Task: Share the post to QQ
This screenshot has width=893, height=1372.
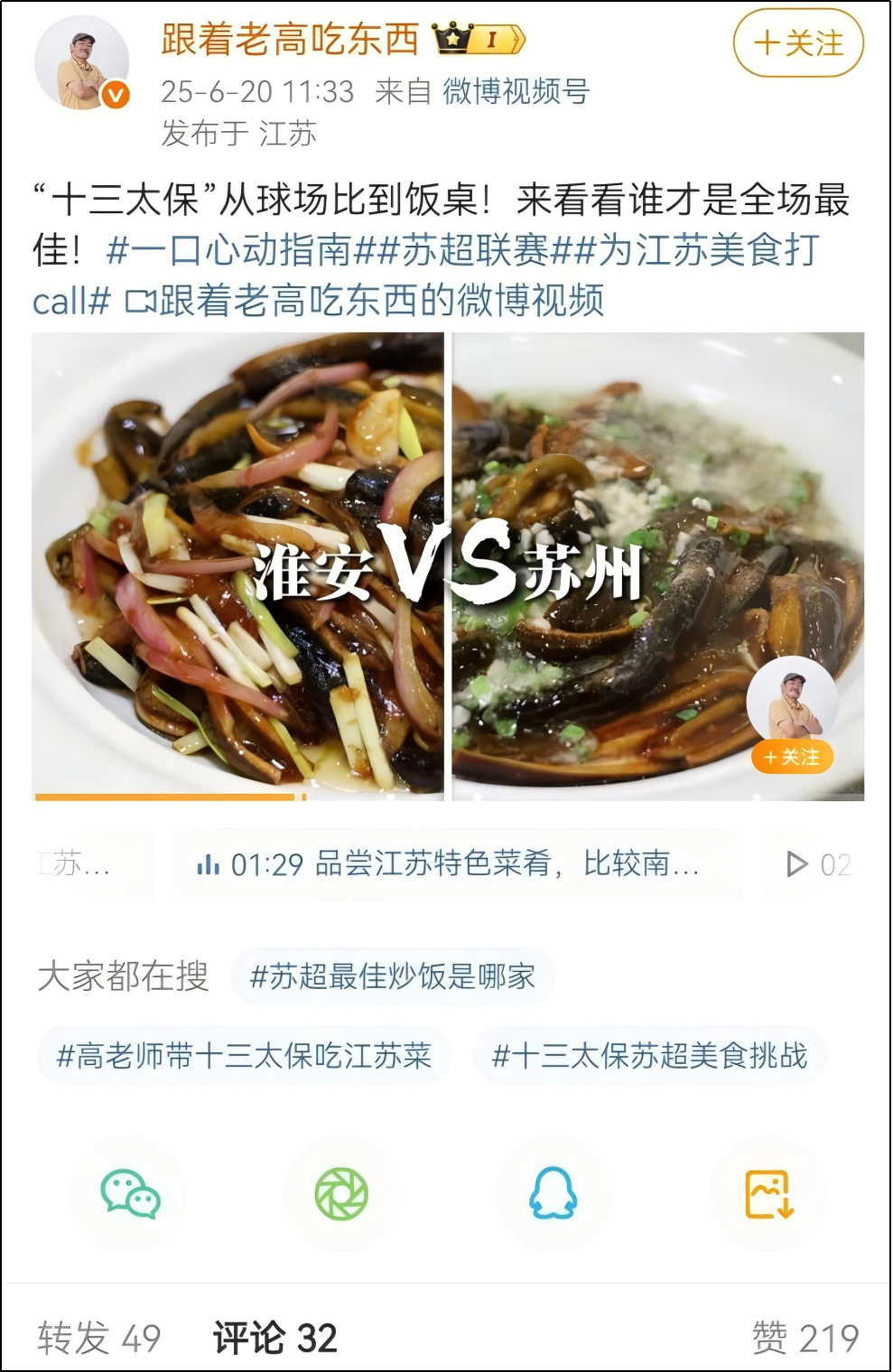Action: click(x=553, y=1193)
